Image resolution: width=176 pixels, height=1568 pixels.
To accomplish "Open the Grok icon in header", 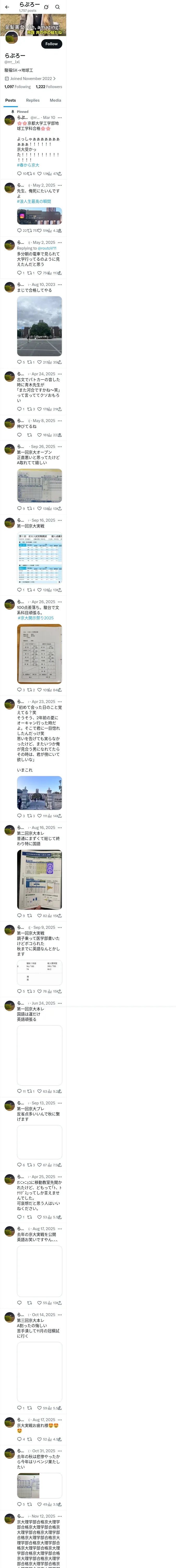I will click(46, 7).
